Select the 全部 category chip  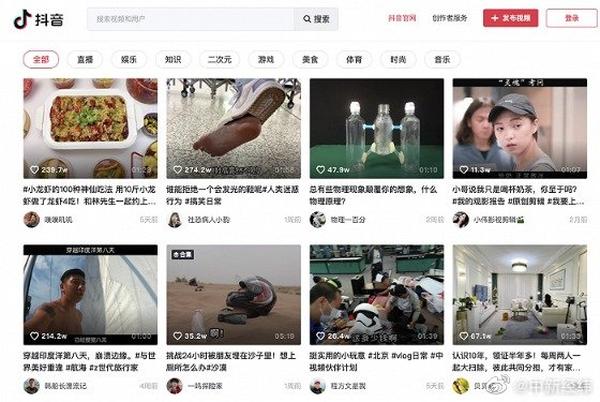coord(41,60)
